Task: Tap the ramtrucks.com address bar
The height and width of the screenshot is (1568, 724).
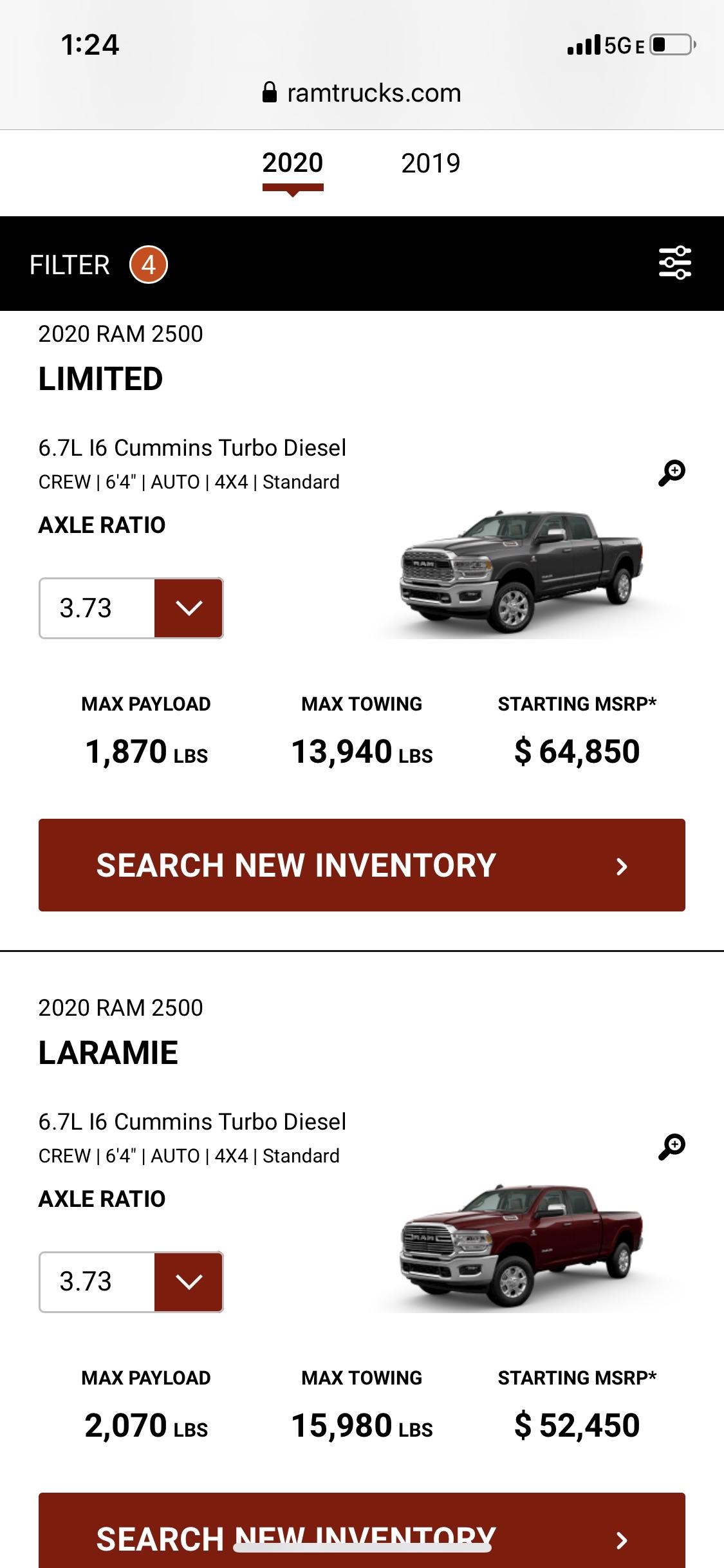Action: pos(362,93)
